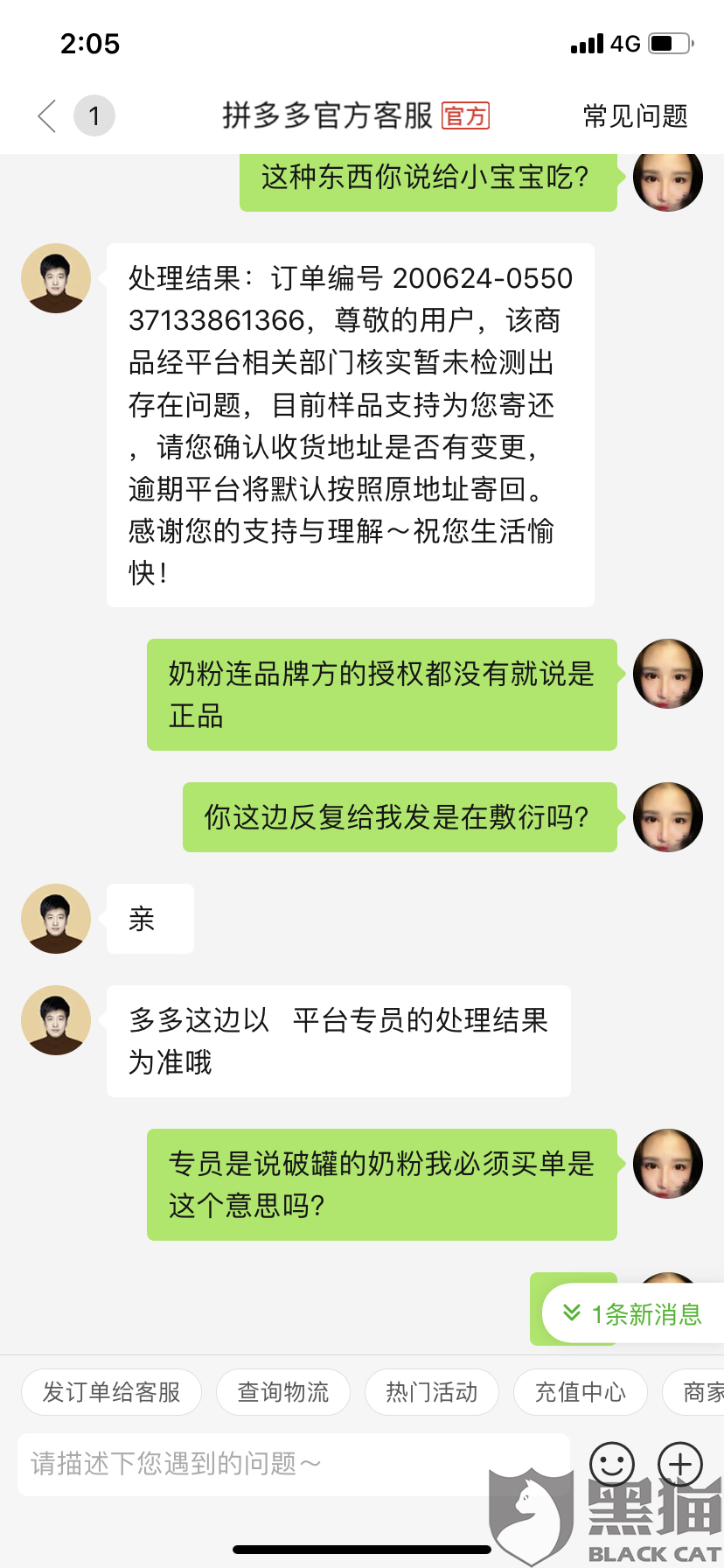Jump to the 1条新消息 notification
This screenshot has height=1568, width=724.
[x=633, y=1313]
